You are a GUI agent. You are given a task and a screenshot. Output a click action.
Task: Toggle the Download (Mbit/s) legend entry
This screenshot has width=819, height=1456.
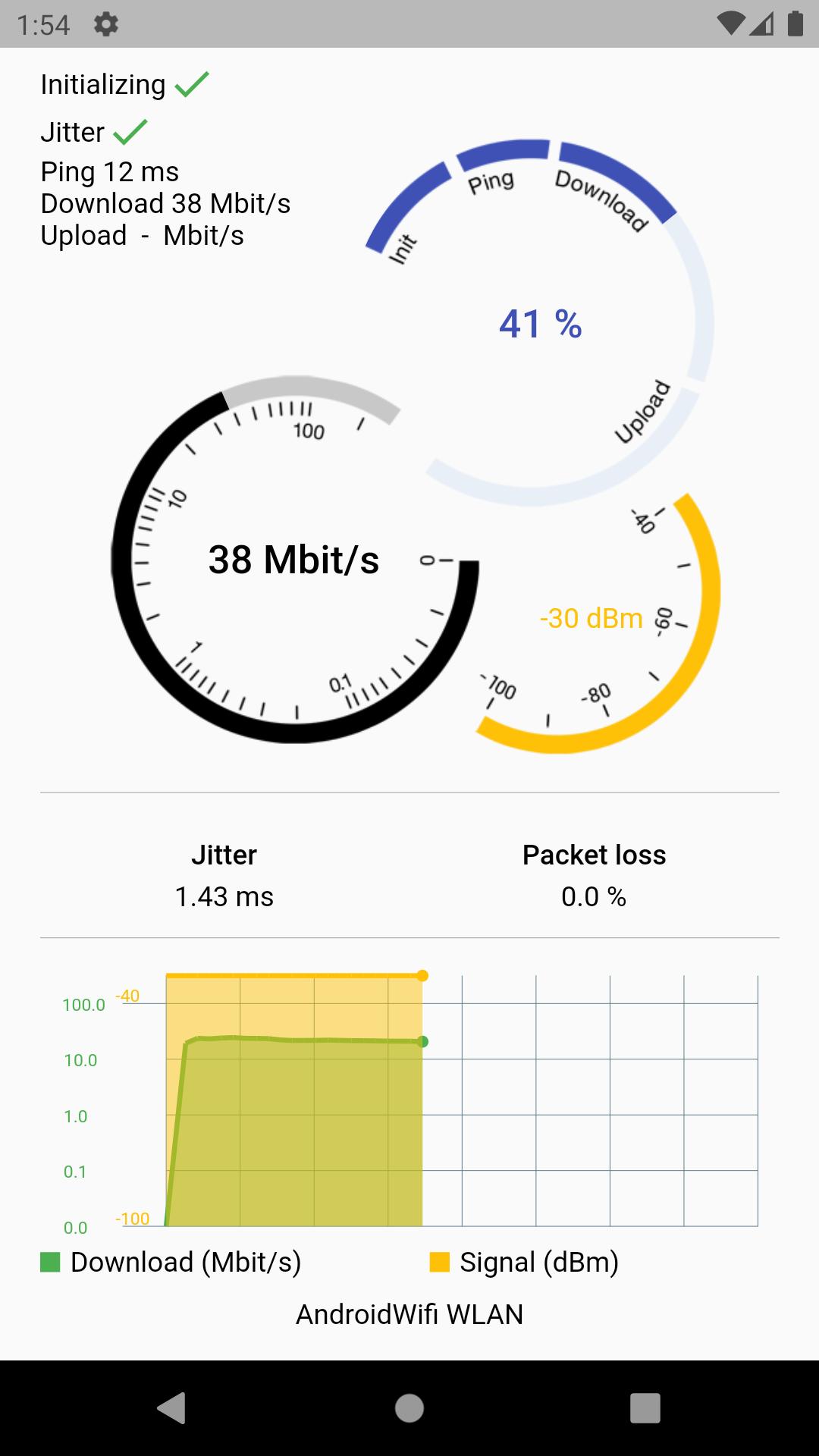[x=184, y=1262]
